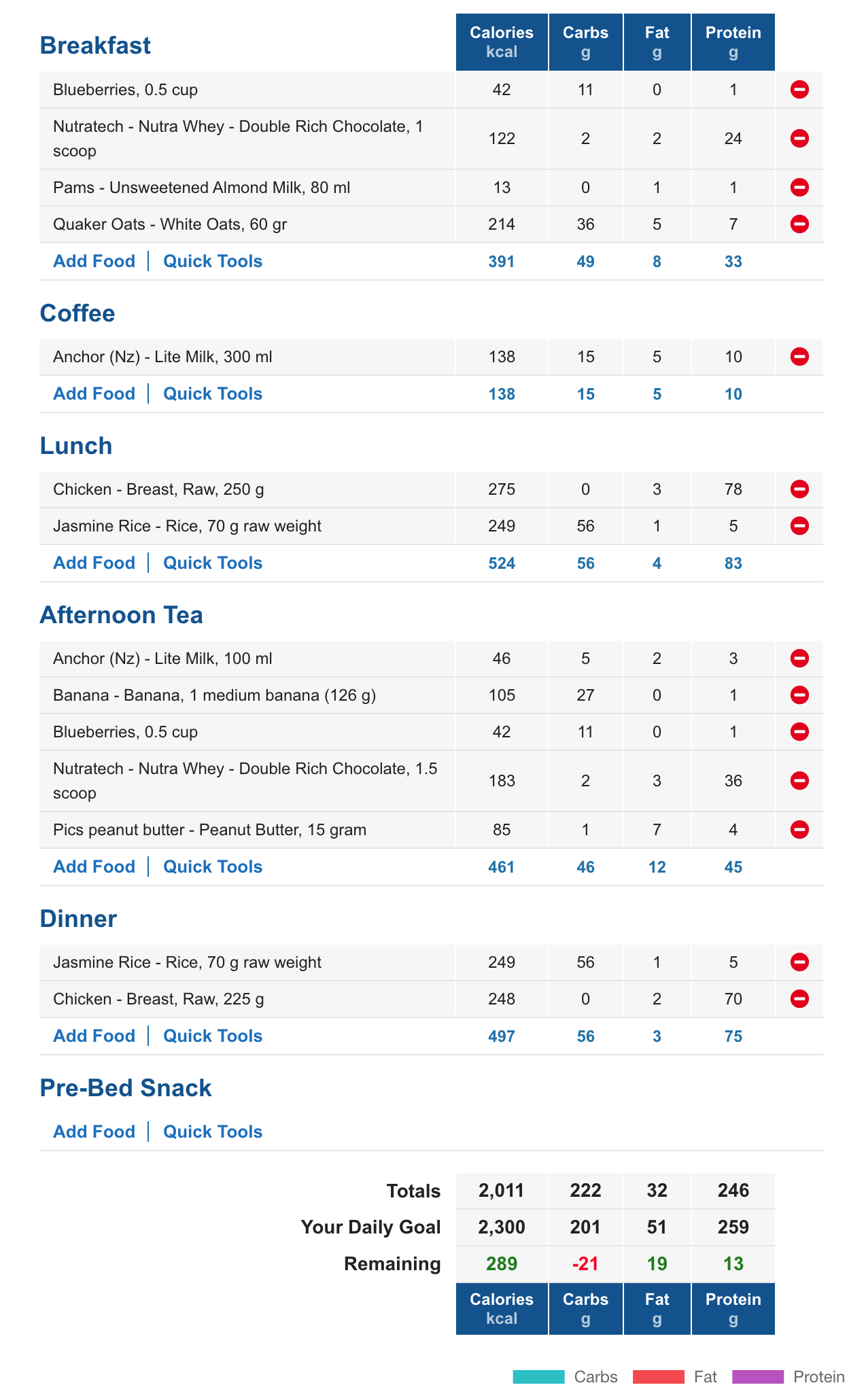Delete Pams Unsweetened Almond Milk entry
The image size is (866, 1400).
(x=799, y=188)
